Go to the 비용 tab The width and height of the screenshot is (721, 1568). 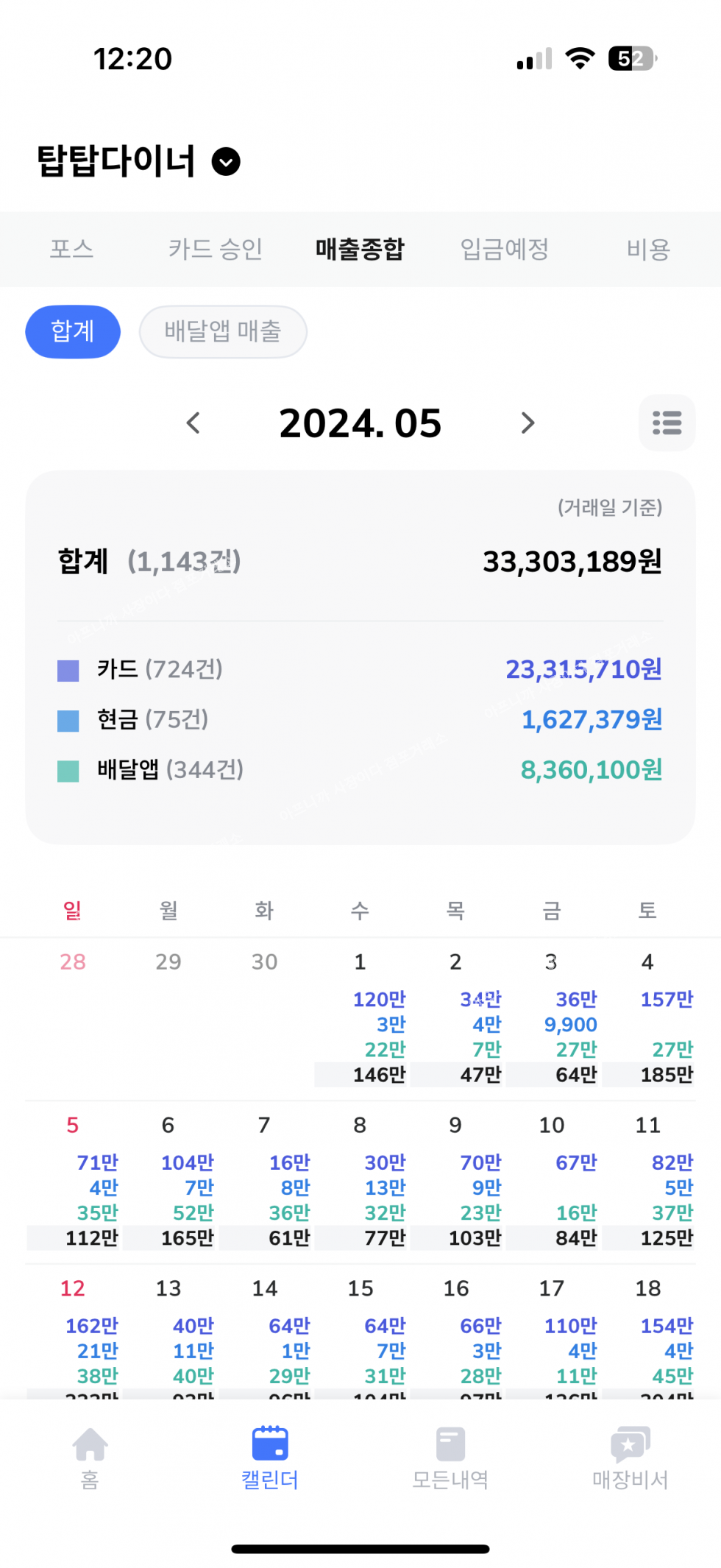[647, 250]
